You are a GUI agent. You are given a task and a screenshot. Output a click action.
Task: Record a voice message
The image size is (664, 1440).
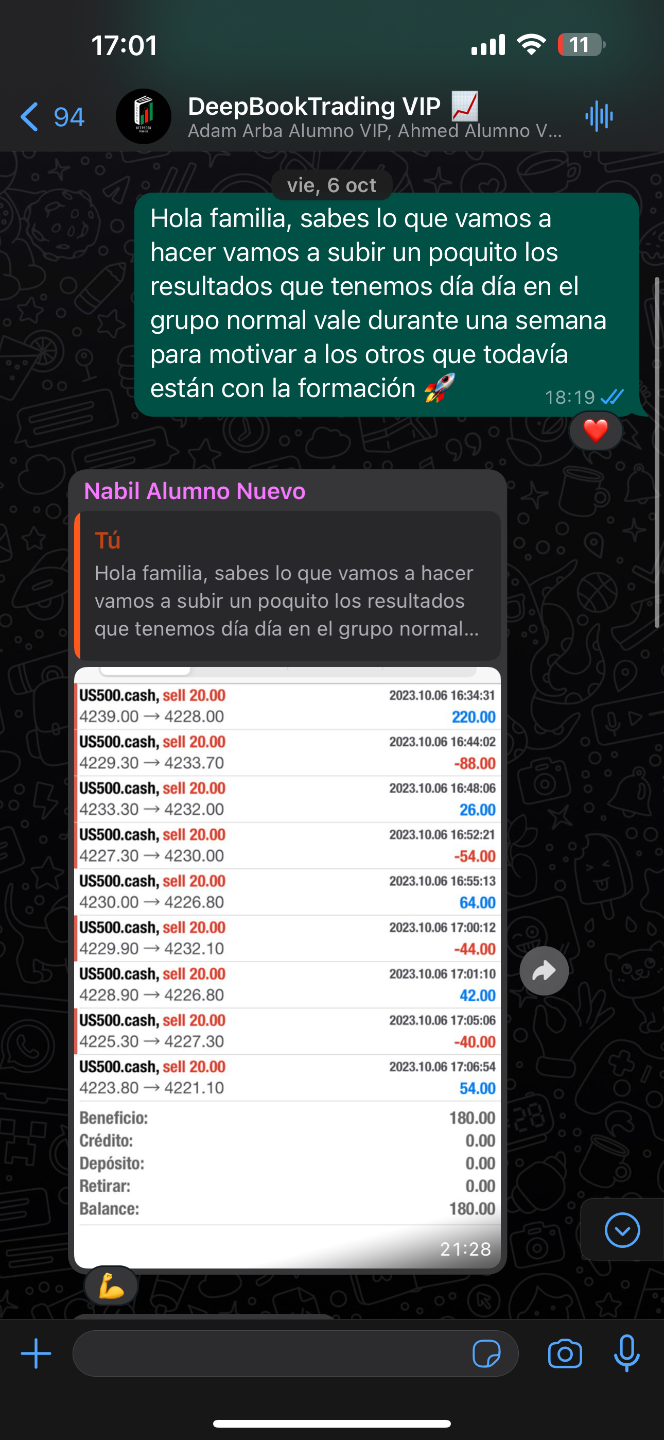627,1354
